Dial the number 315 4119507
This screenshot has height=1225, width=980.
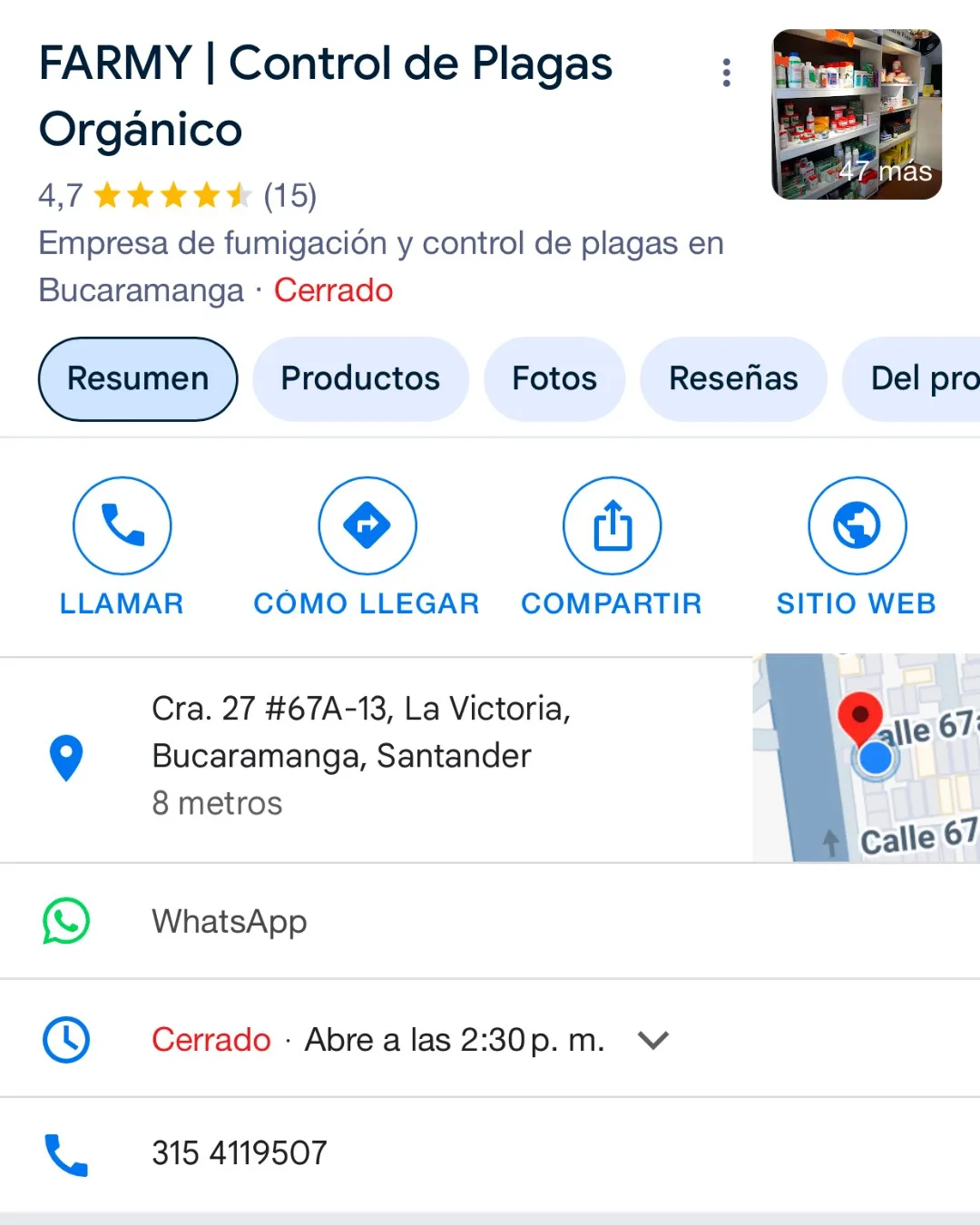click(x=240, y=1153)
